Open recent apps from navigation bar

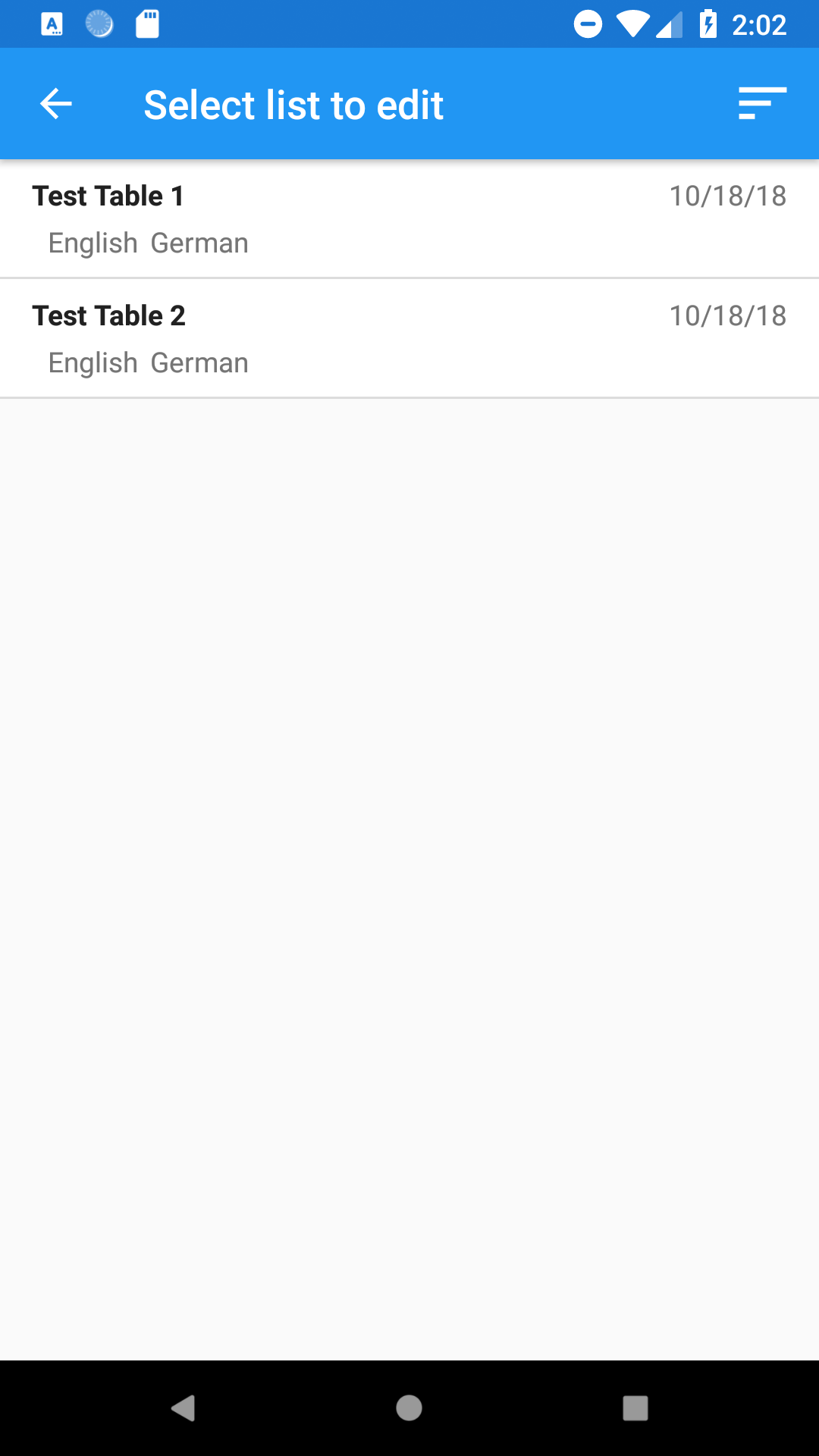pyautogui.click(x=635, y=1408)
